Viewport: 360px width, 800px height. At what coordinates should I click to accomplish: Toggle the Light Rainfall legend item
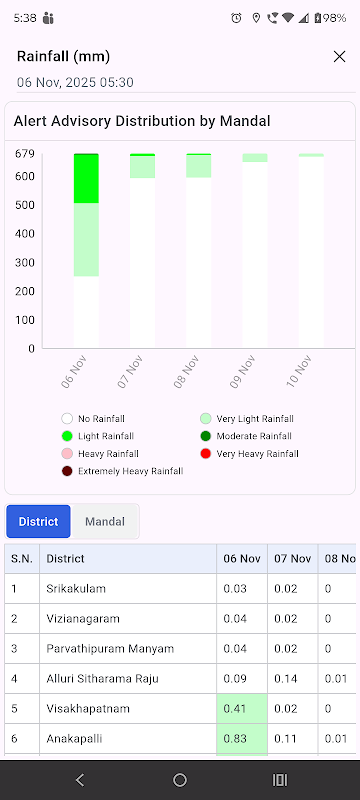[97, 436]
